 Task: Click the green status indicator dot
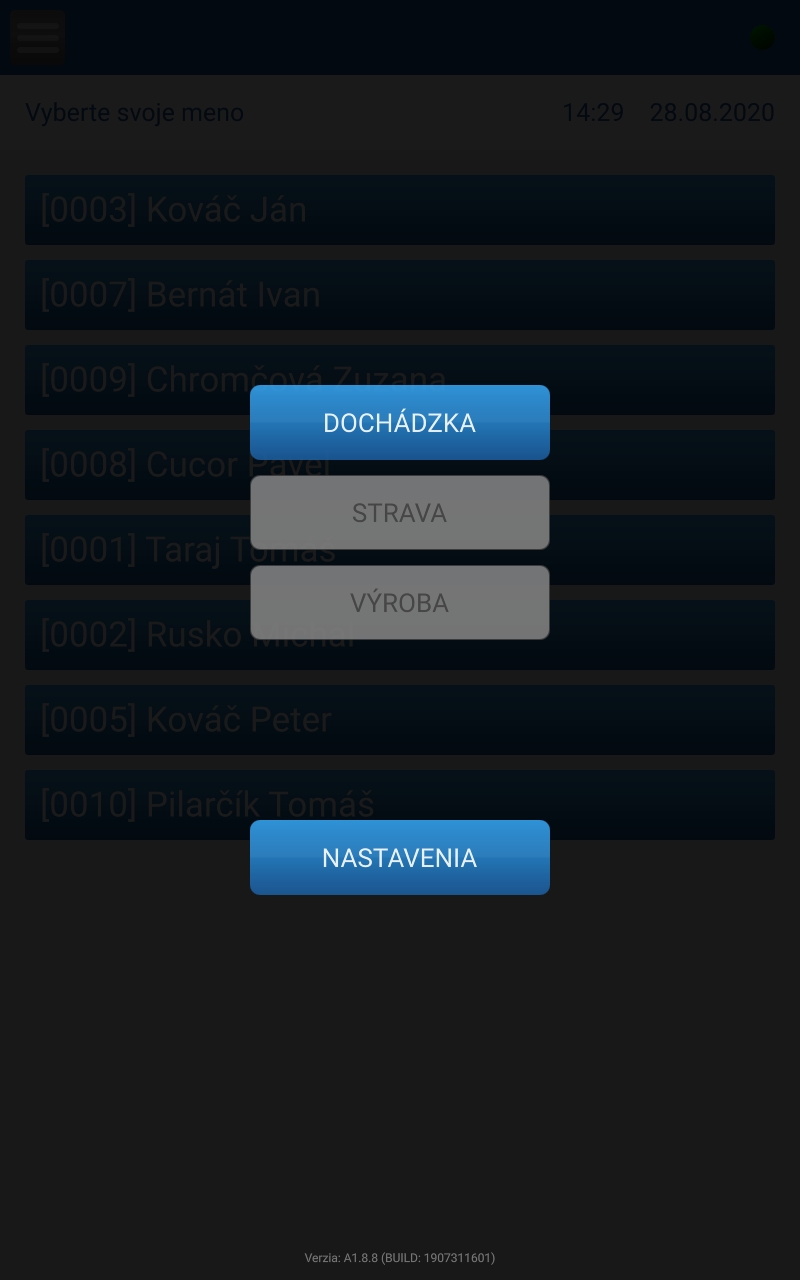(764, 36)
